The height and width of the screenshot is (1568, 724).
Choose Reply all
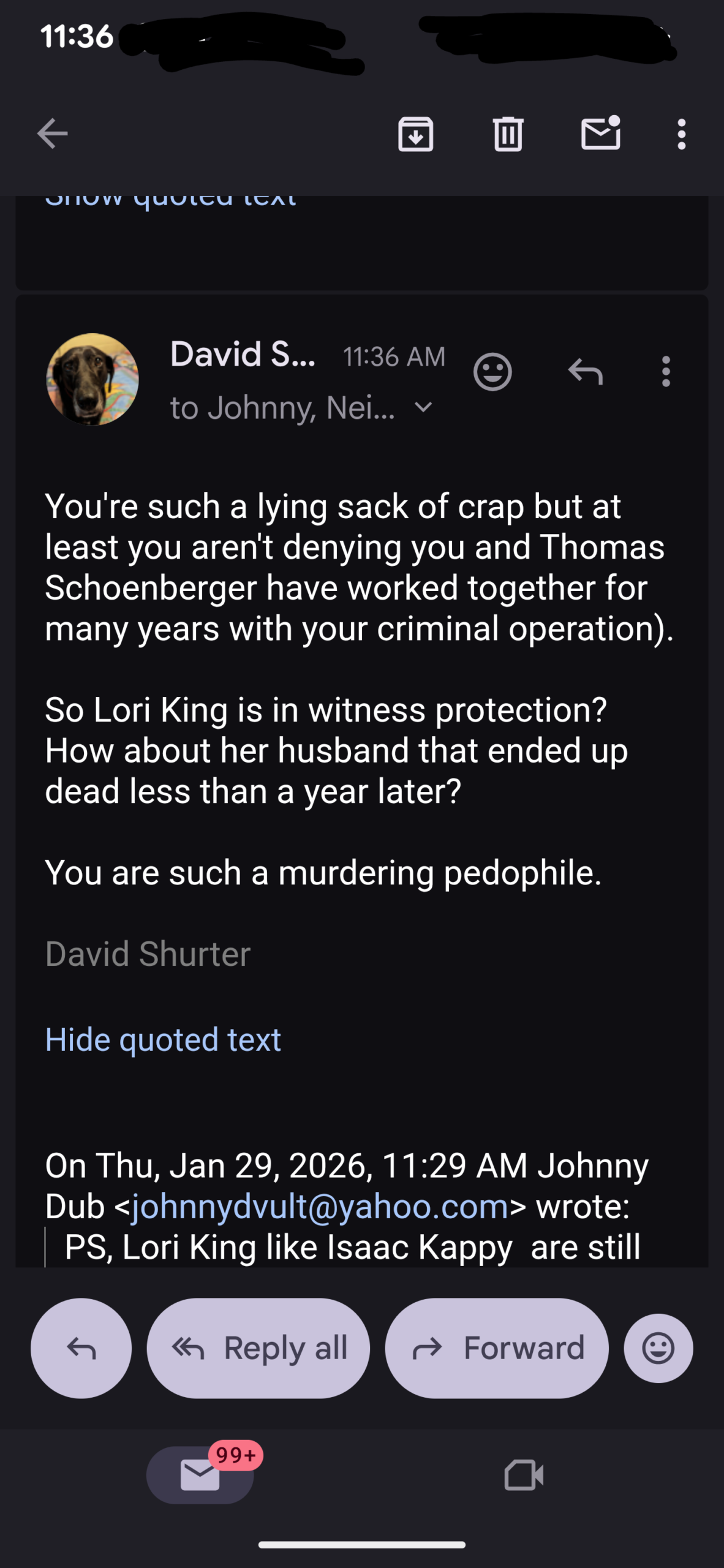pos(258,1347)
